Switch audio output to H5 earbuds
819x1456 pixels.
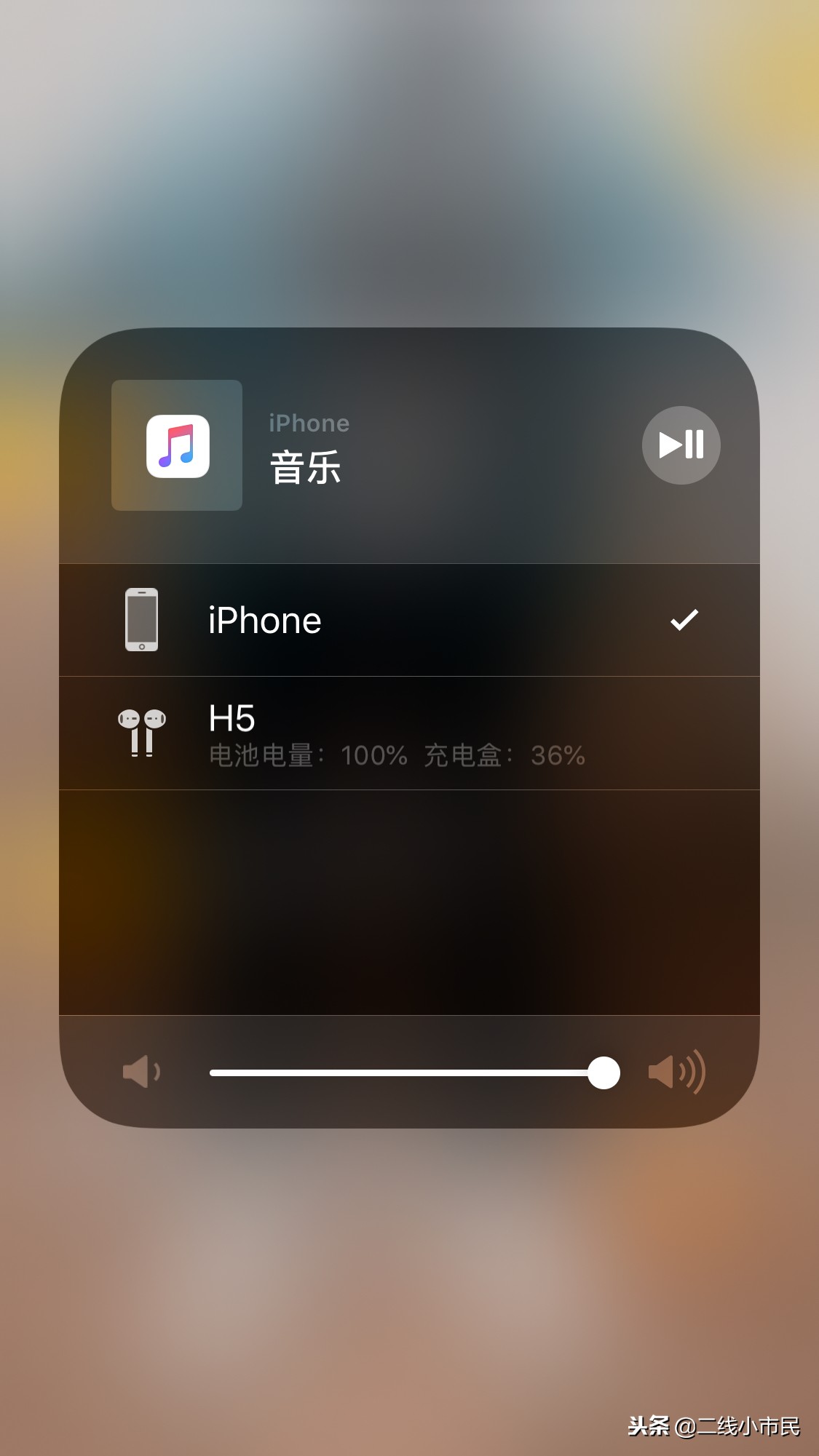point(409,733)
